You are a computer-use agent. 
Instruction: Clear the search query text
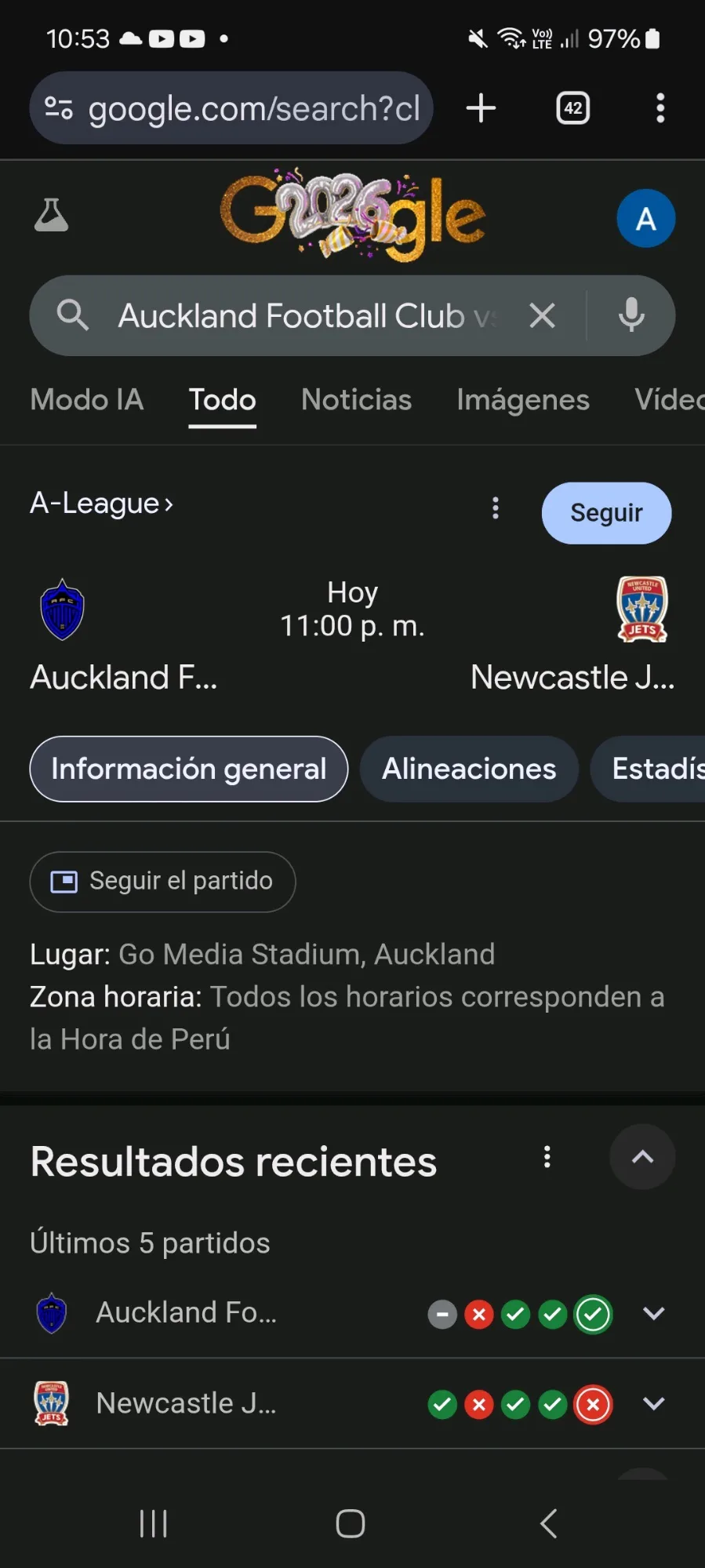(542, 316)
